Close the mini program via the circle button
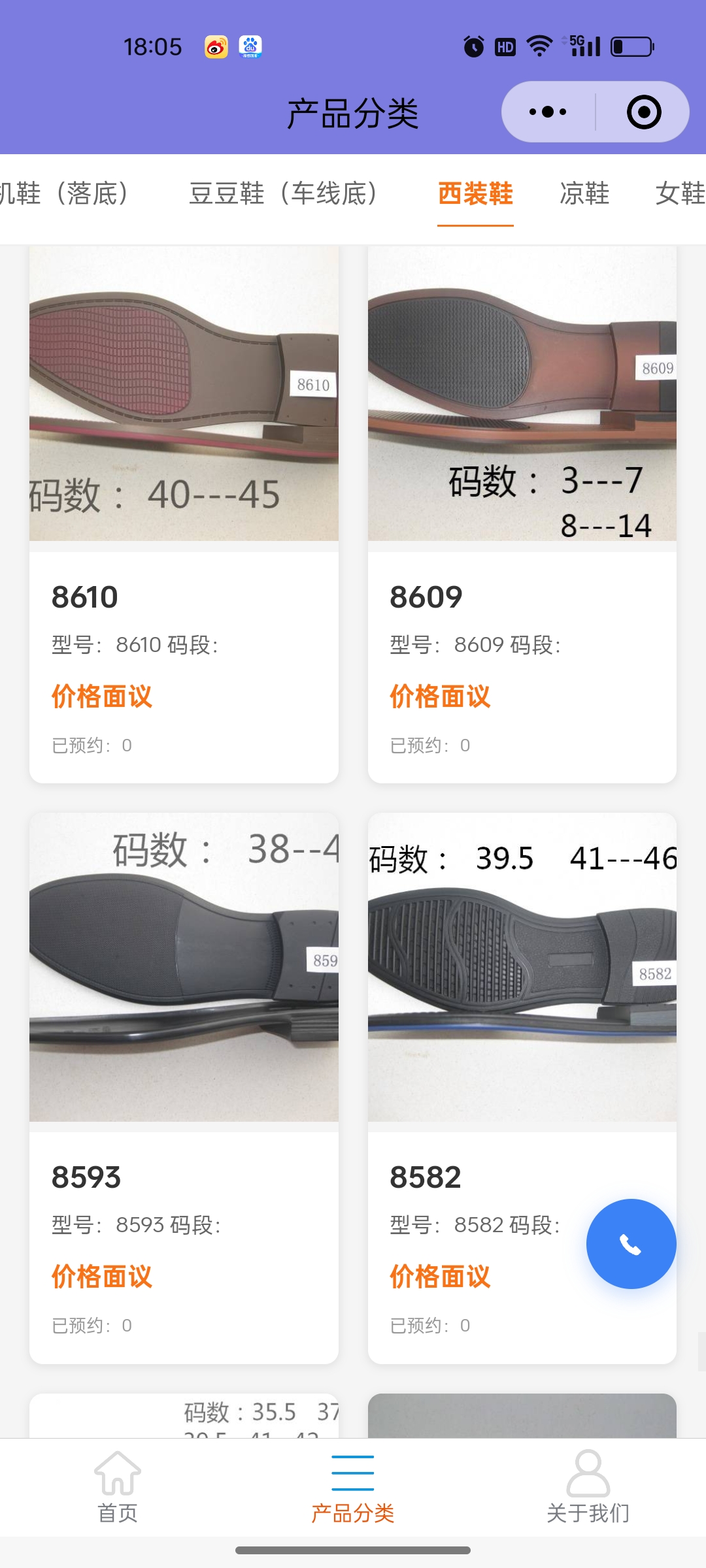The height and width of the screenshot is (1568, 706). tap(643, 112)
